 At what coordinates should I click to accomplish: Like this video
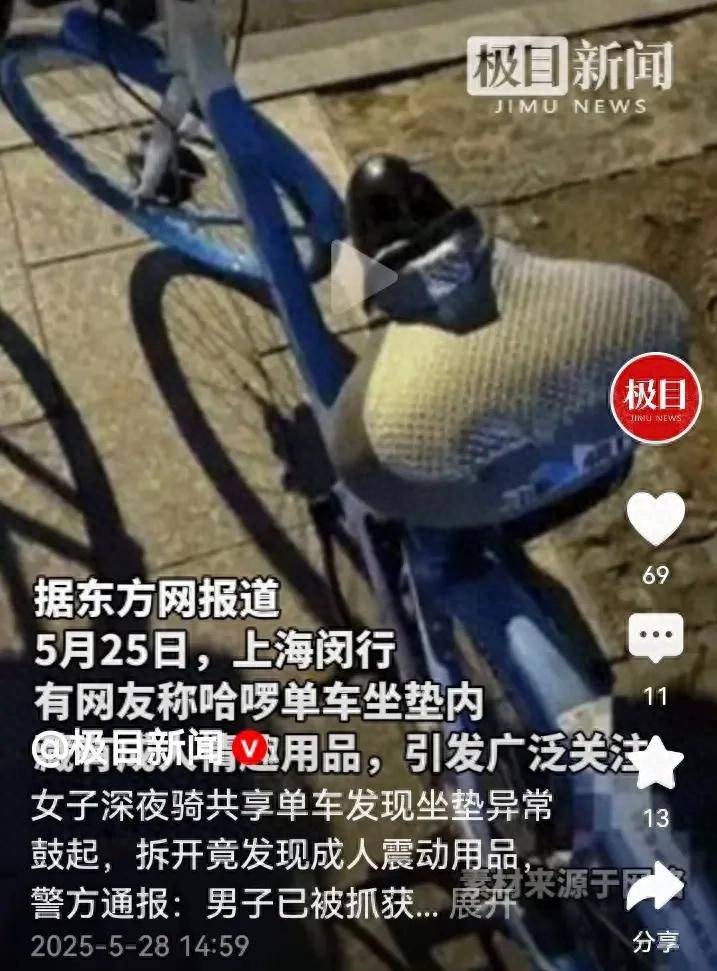(x=655, y=519)
